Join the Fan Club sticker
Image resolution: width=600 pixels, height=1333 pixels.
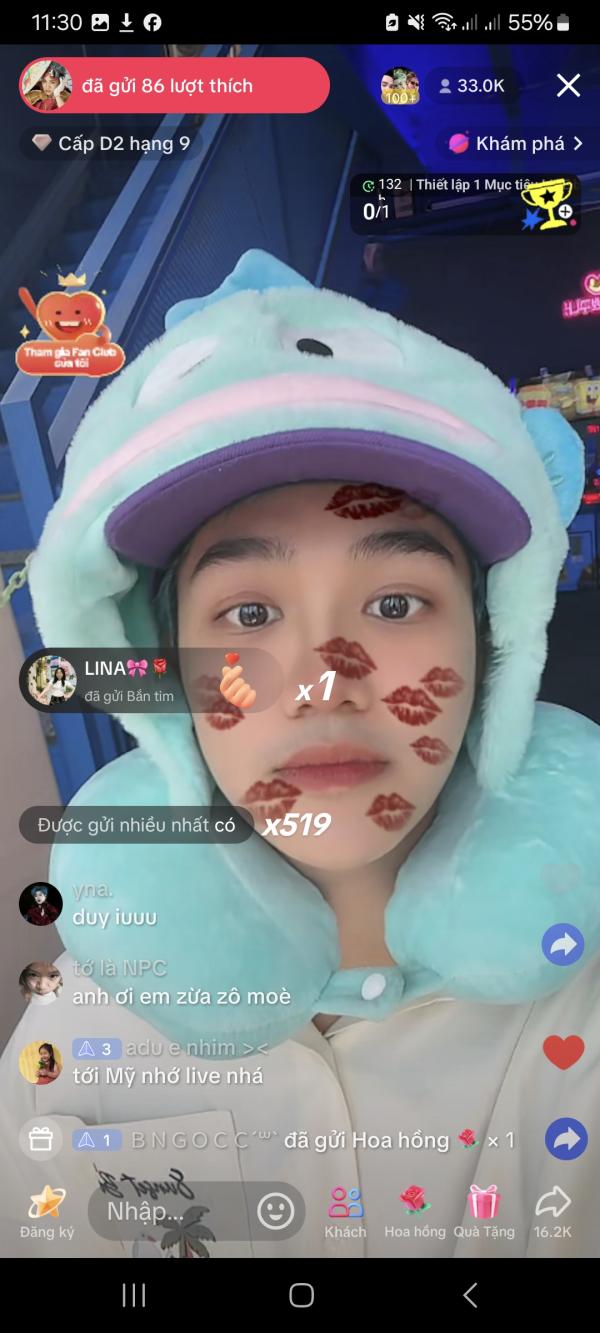pyautogui.click(x=61, y=326)
